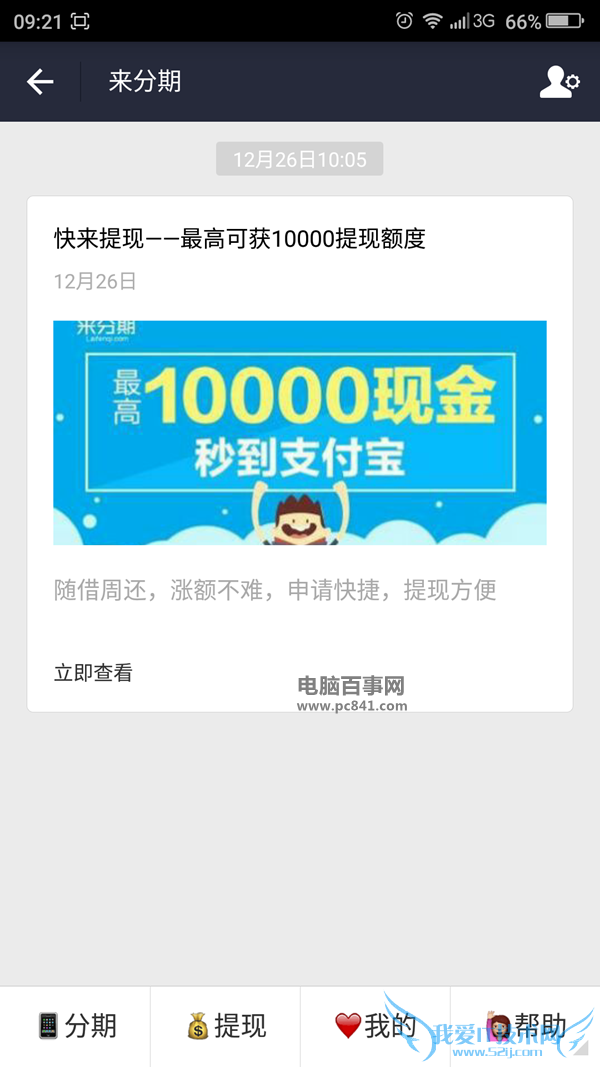Open the 帮助 menu
Image resolution: width=600 pixels, height=1067 pixels.
click(525, 1026)
